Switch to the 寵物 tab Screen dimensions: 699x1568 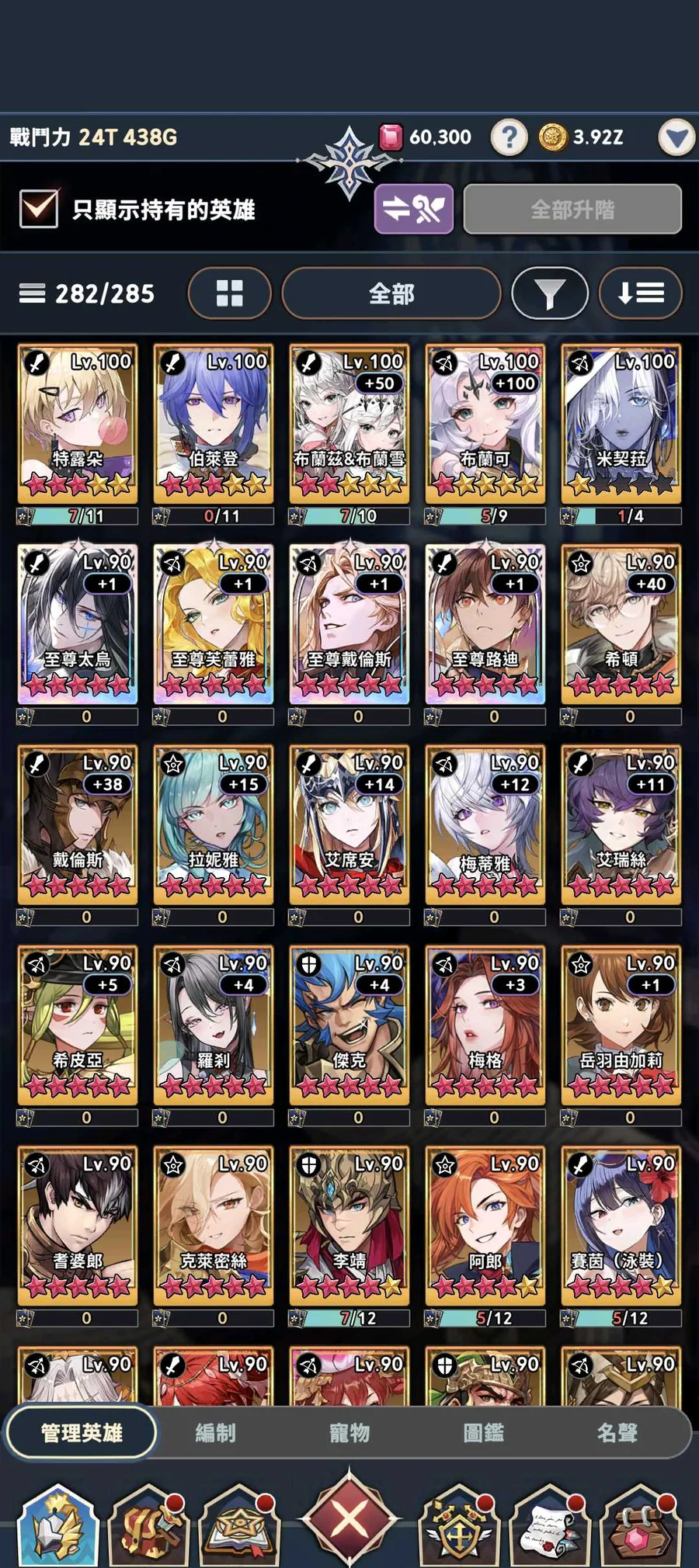349,1433
